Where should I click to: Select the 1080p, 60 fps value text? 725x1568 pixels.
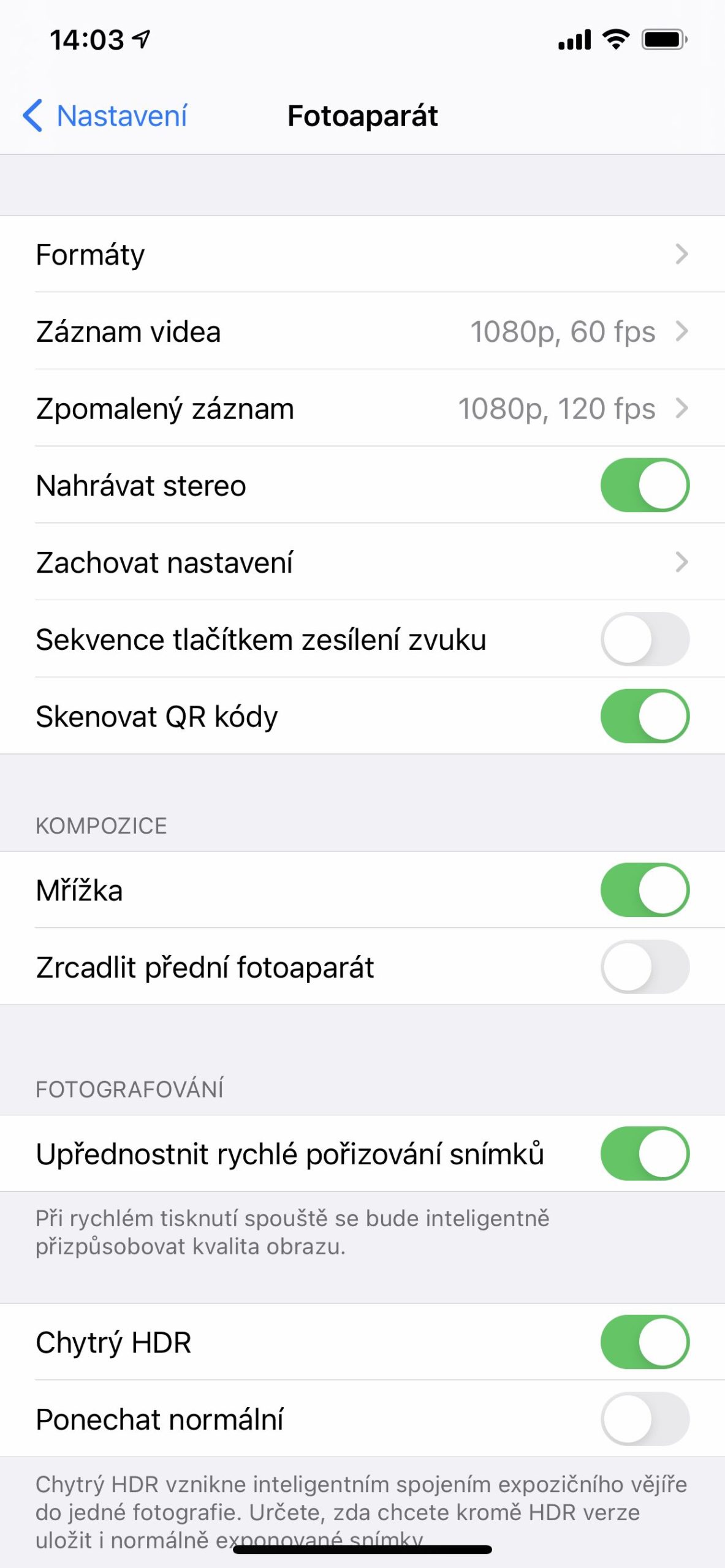tap(564, 331)
